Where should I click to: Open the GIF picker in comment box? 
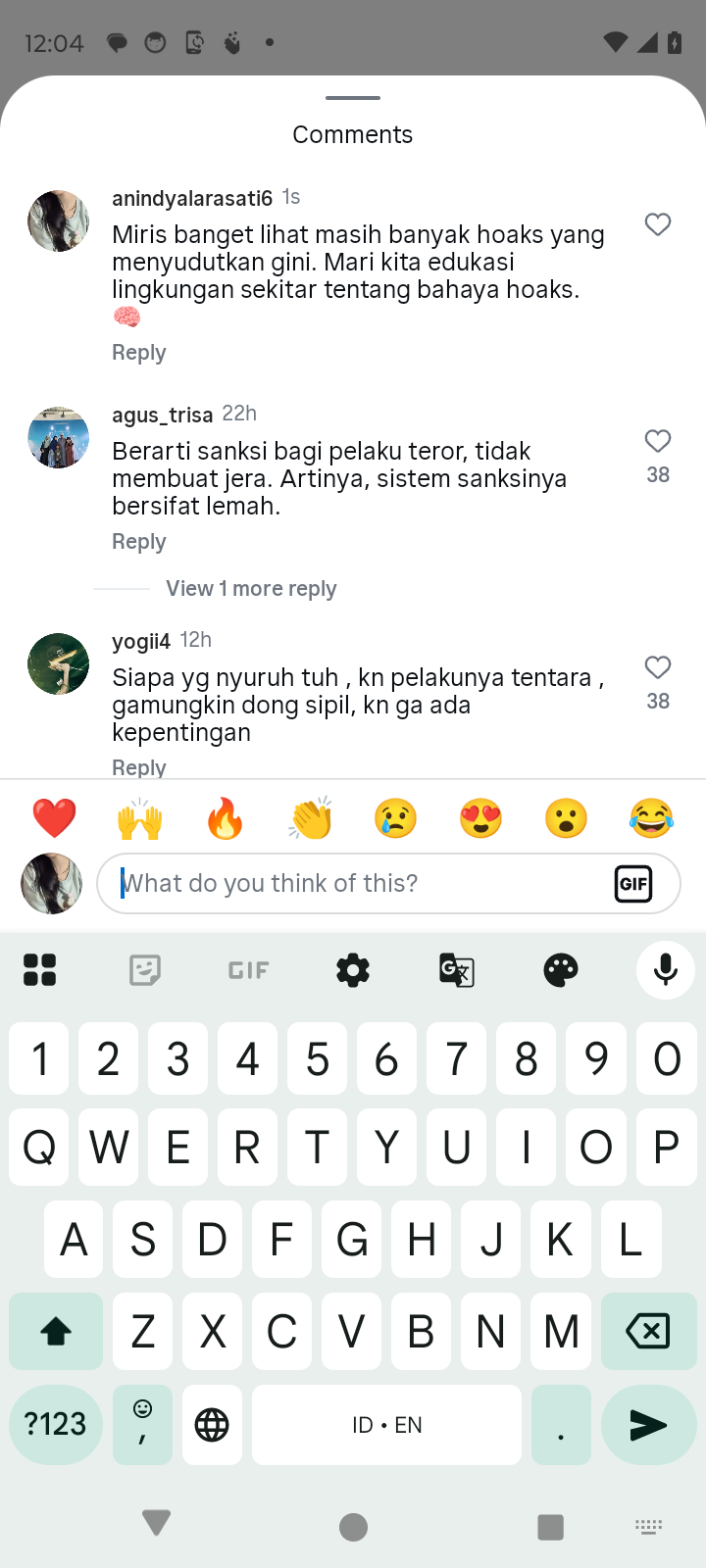pyautogui.click(x=633, y=884)
